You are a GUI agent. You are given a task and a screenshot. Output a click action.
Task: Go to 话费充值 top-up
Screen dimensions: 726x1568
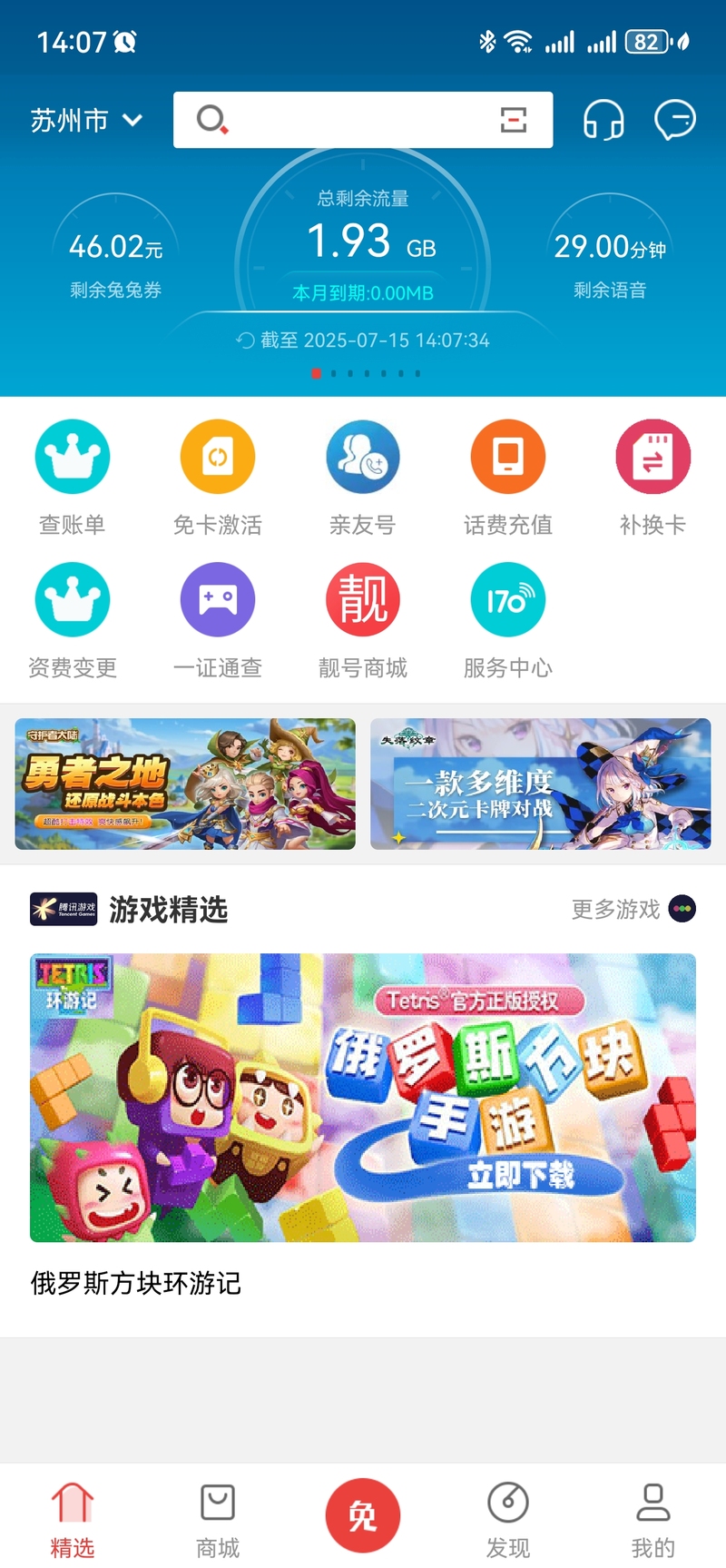click(508, 477)
